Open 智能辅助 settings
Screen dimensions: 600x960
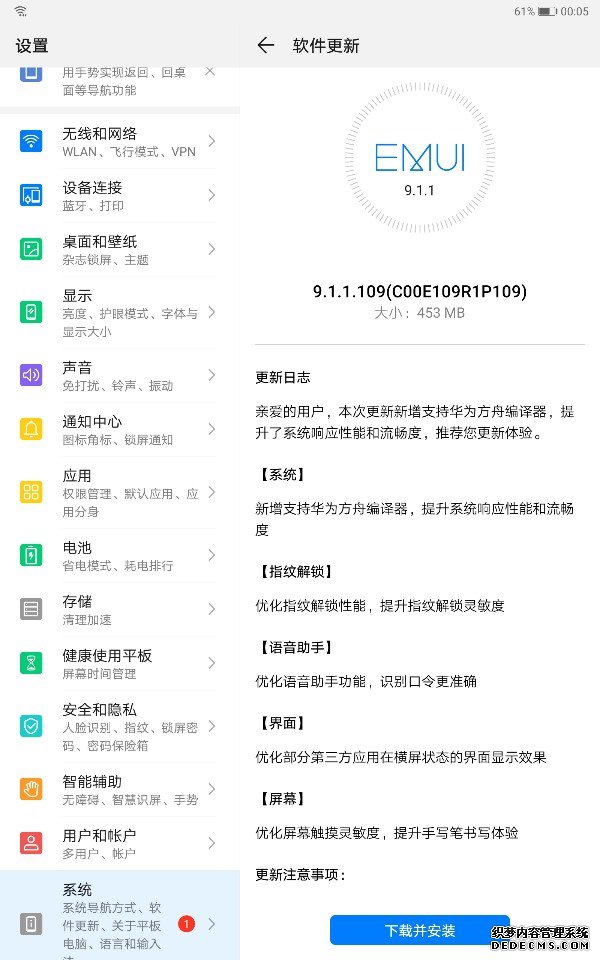120,789
